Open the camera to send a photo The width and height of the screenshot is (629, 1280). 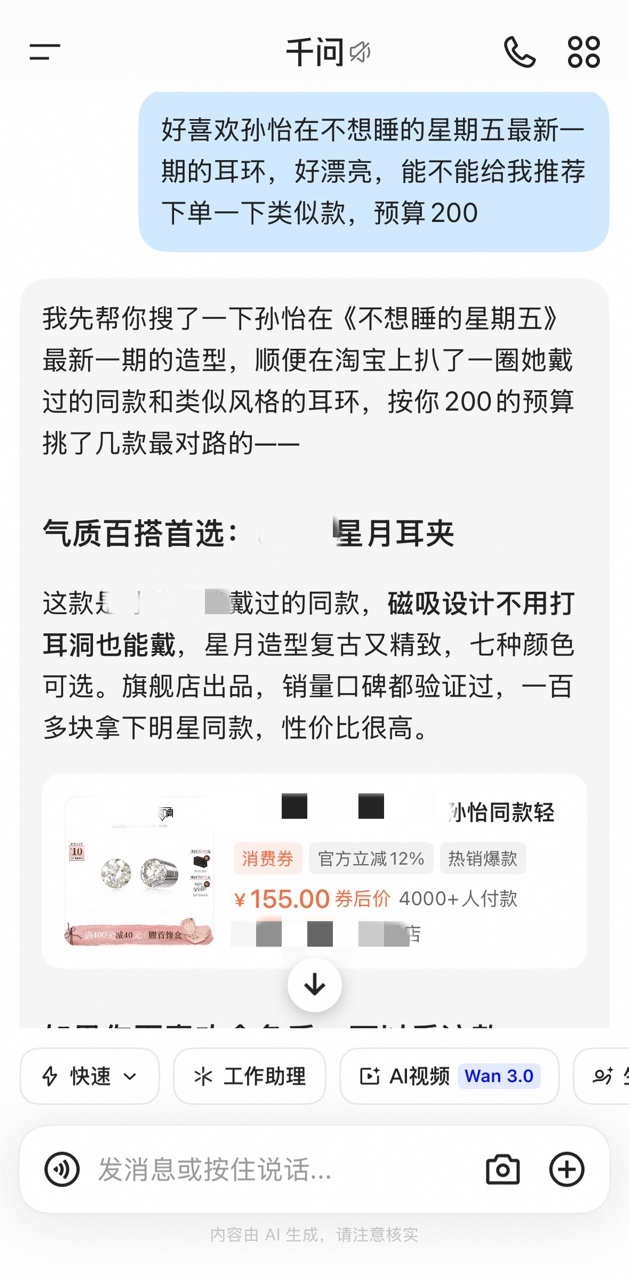point(502,1169)
